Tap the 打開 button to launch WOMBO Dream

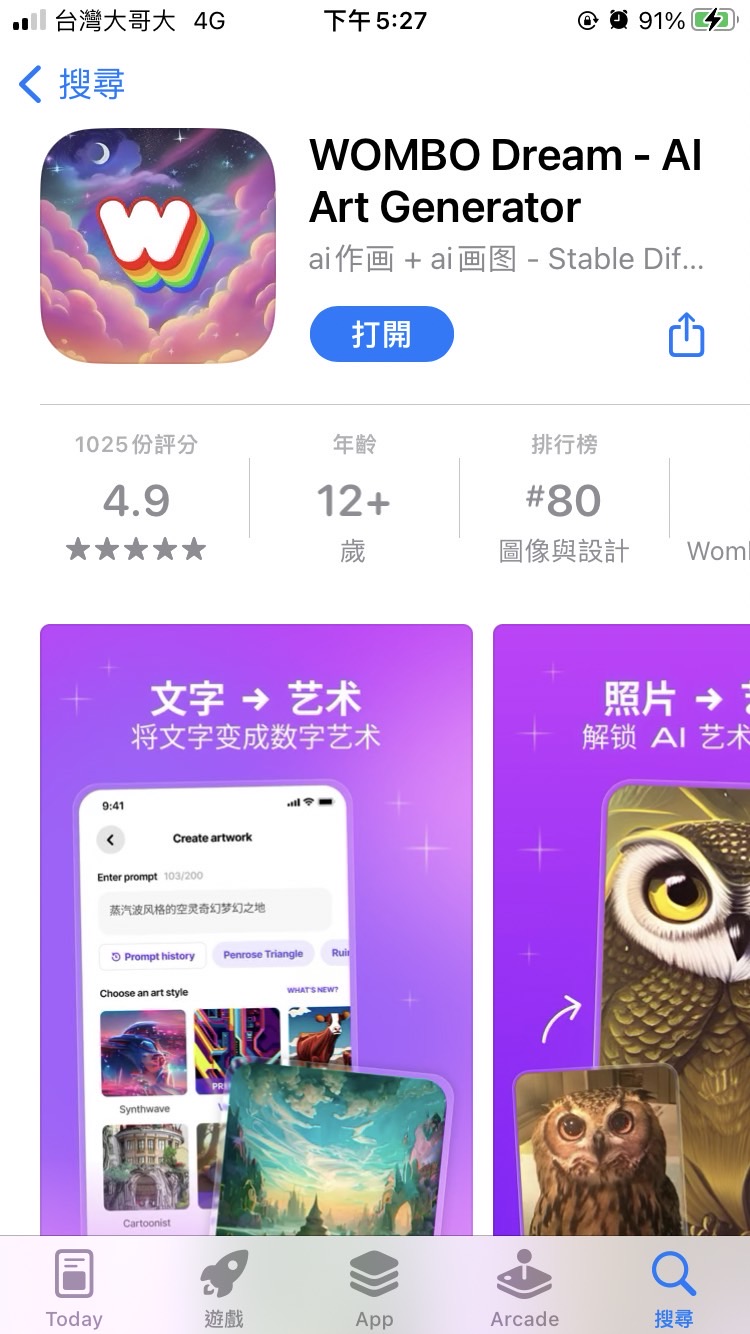coord(381,334)
